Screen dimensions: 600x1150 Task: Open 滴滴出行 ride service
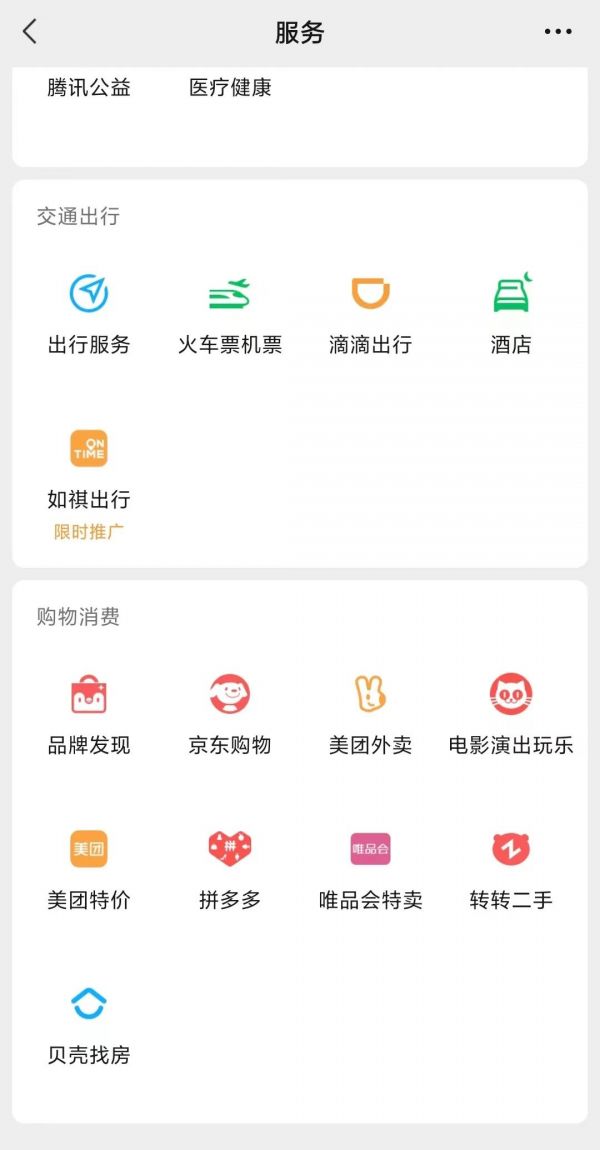coord(370,312)
